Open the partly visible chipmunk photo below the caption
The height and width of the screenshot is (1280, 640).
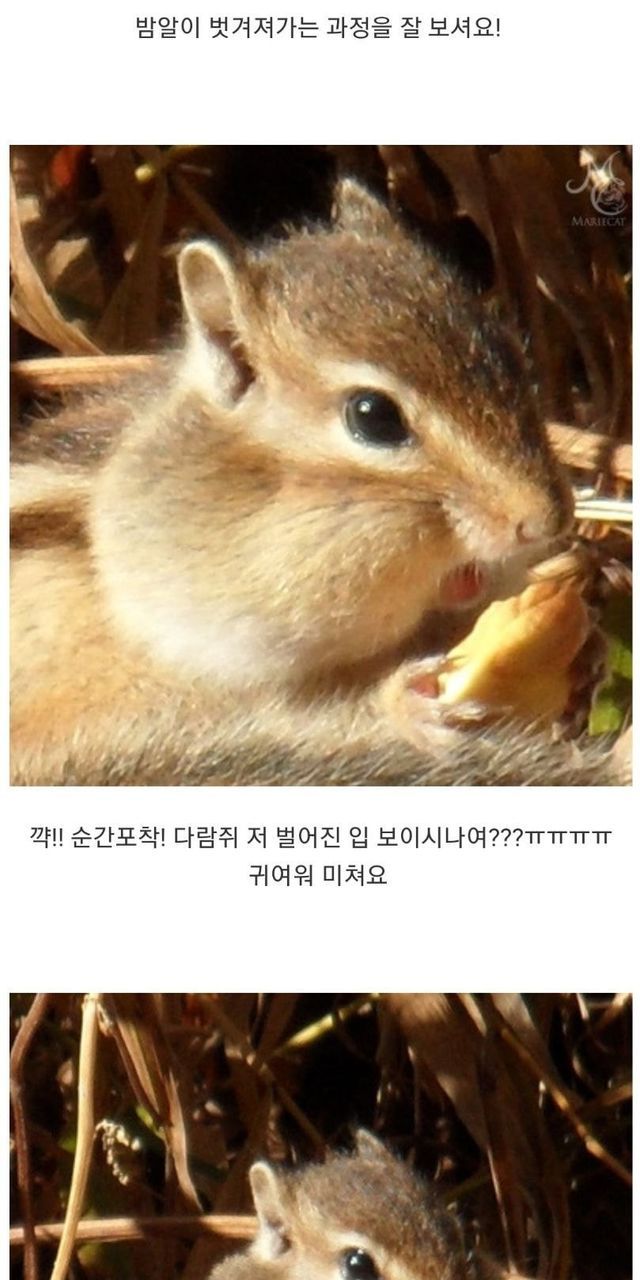320,1136
